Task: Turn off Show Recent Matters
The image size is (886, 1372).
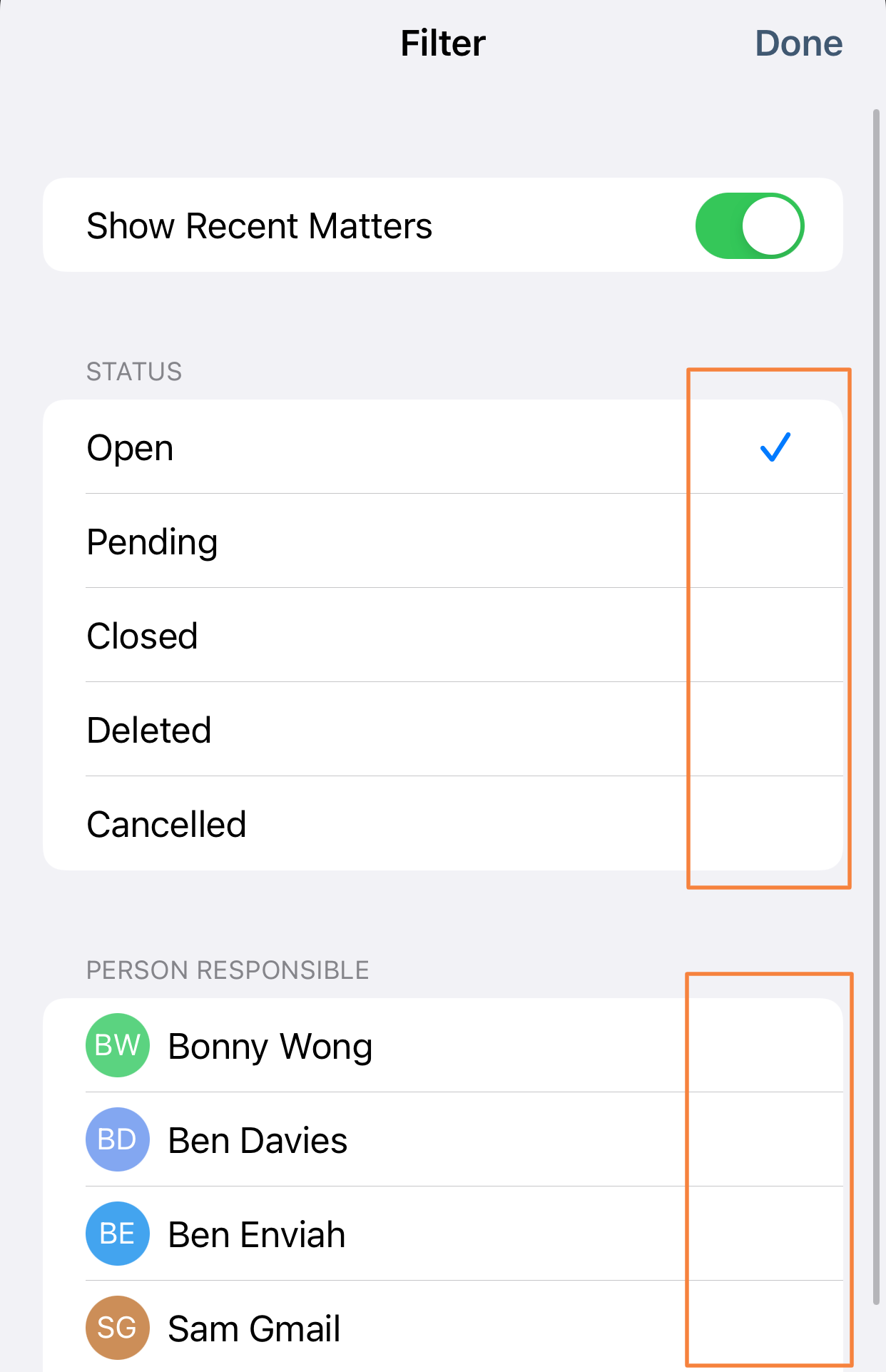Action: point(749,225)
